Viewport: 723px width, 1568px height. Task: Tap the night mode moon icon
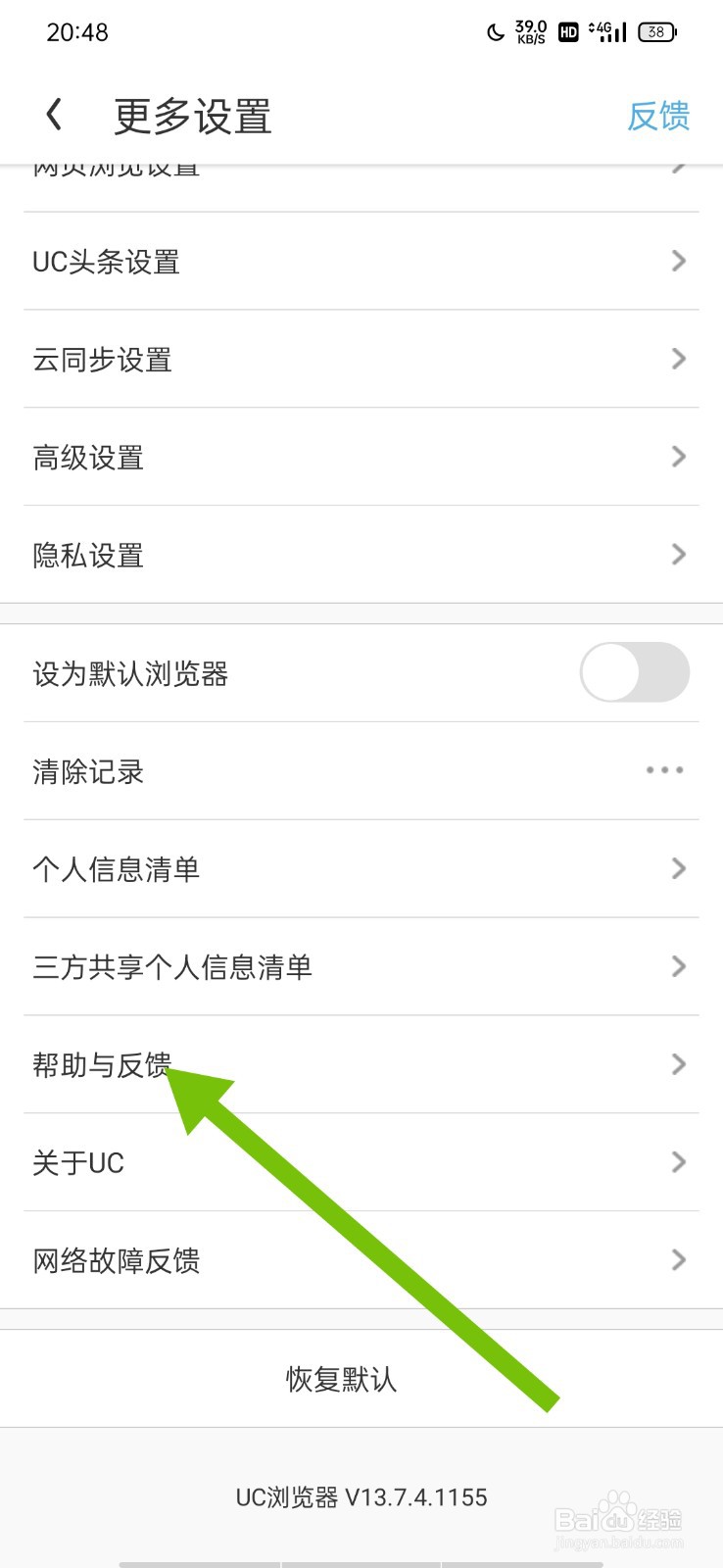click(494, 31)
